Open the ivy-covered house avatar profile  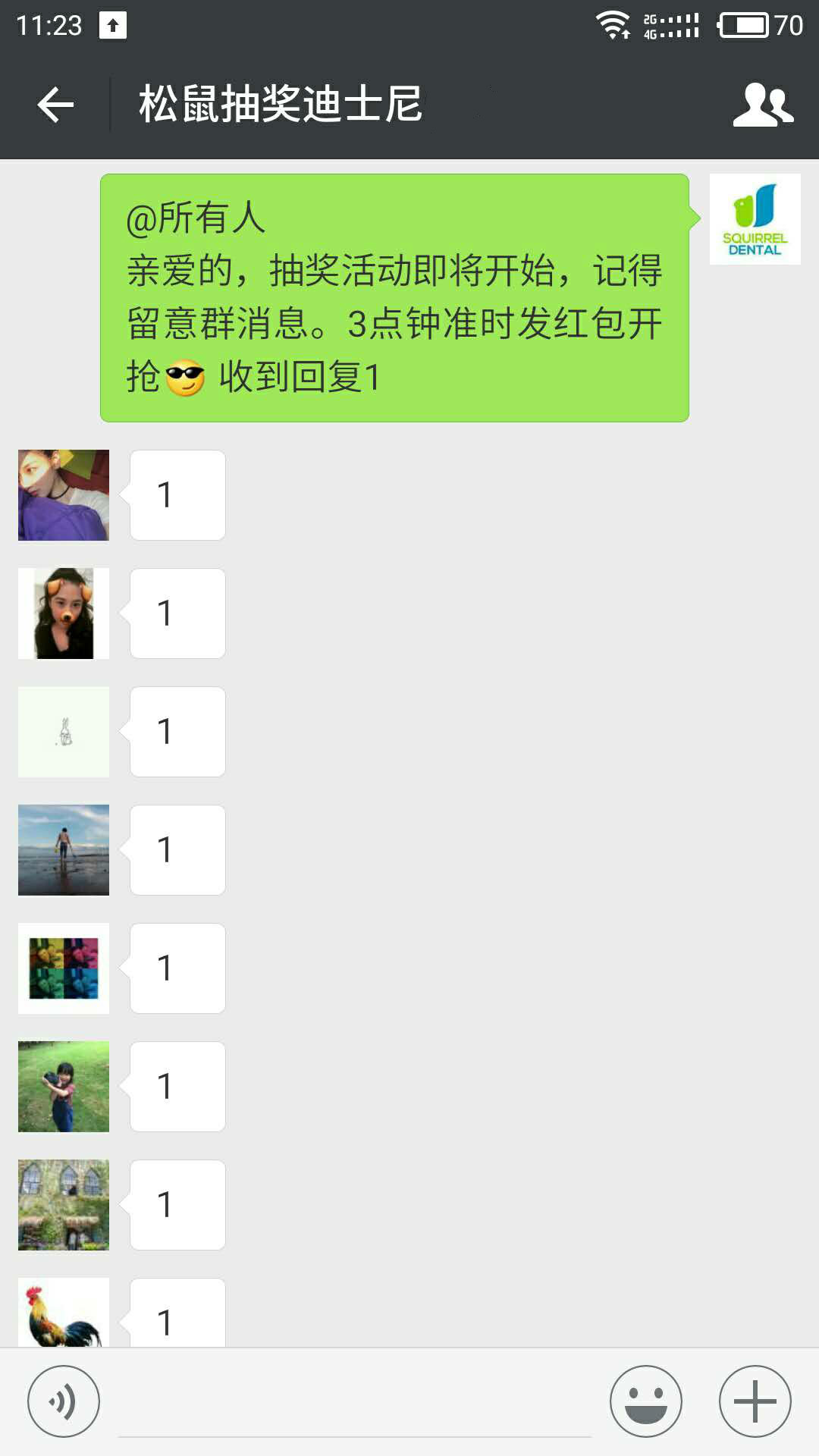tap(64, 1205)
